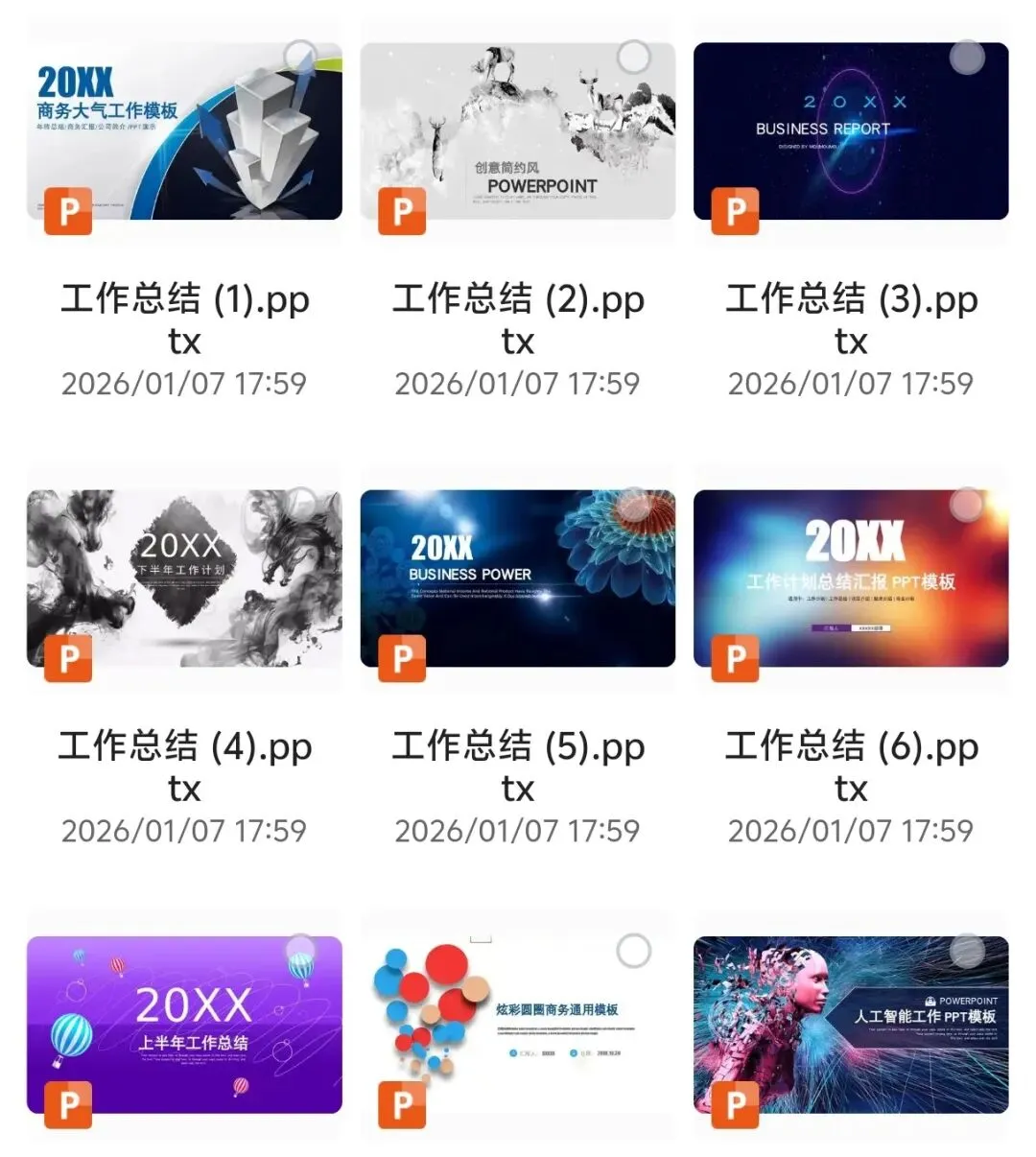This screenshot has width=1036, height=1157.
Task: Open the file 工作总结 (5).pptx
Action: 517,578
